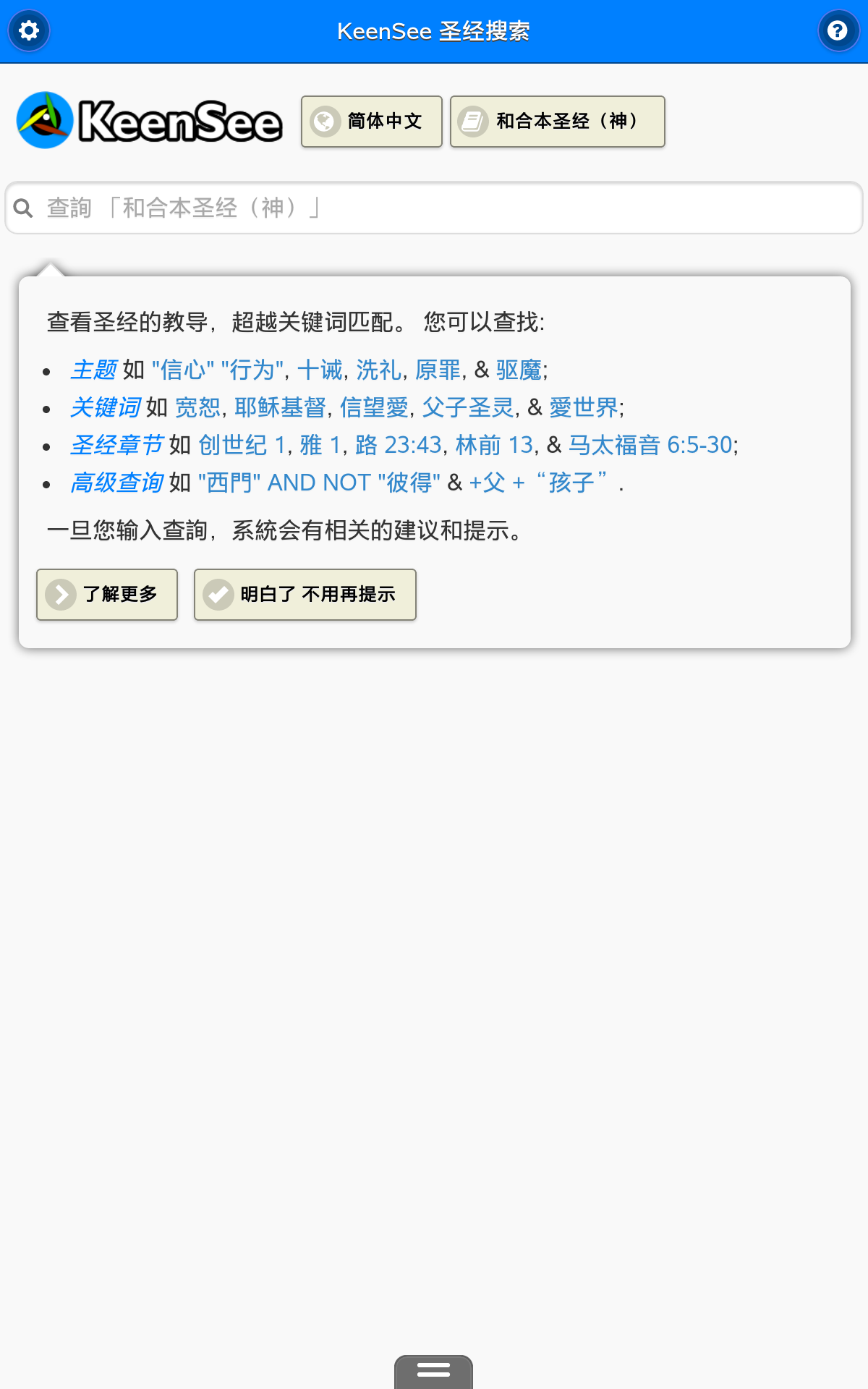Open the 简体中文 language selector
Screen dimensions: 868x1389
(371, 122)
